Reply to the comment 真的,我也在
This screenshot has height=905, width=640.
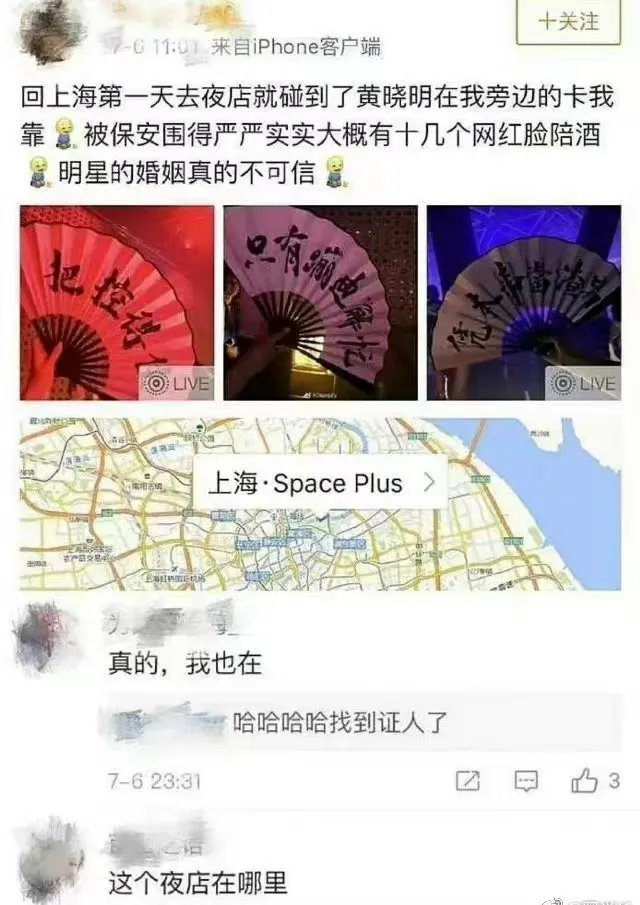tap(526, 780)
